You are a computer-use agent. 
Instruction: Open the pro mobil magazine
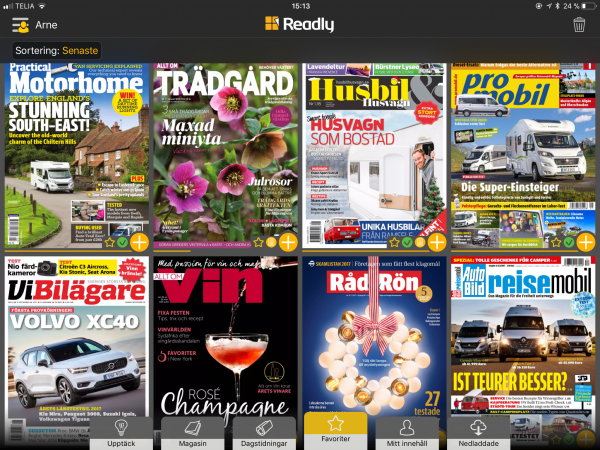(521, 150)
